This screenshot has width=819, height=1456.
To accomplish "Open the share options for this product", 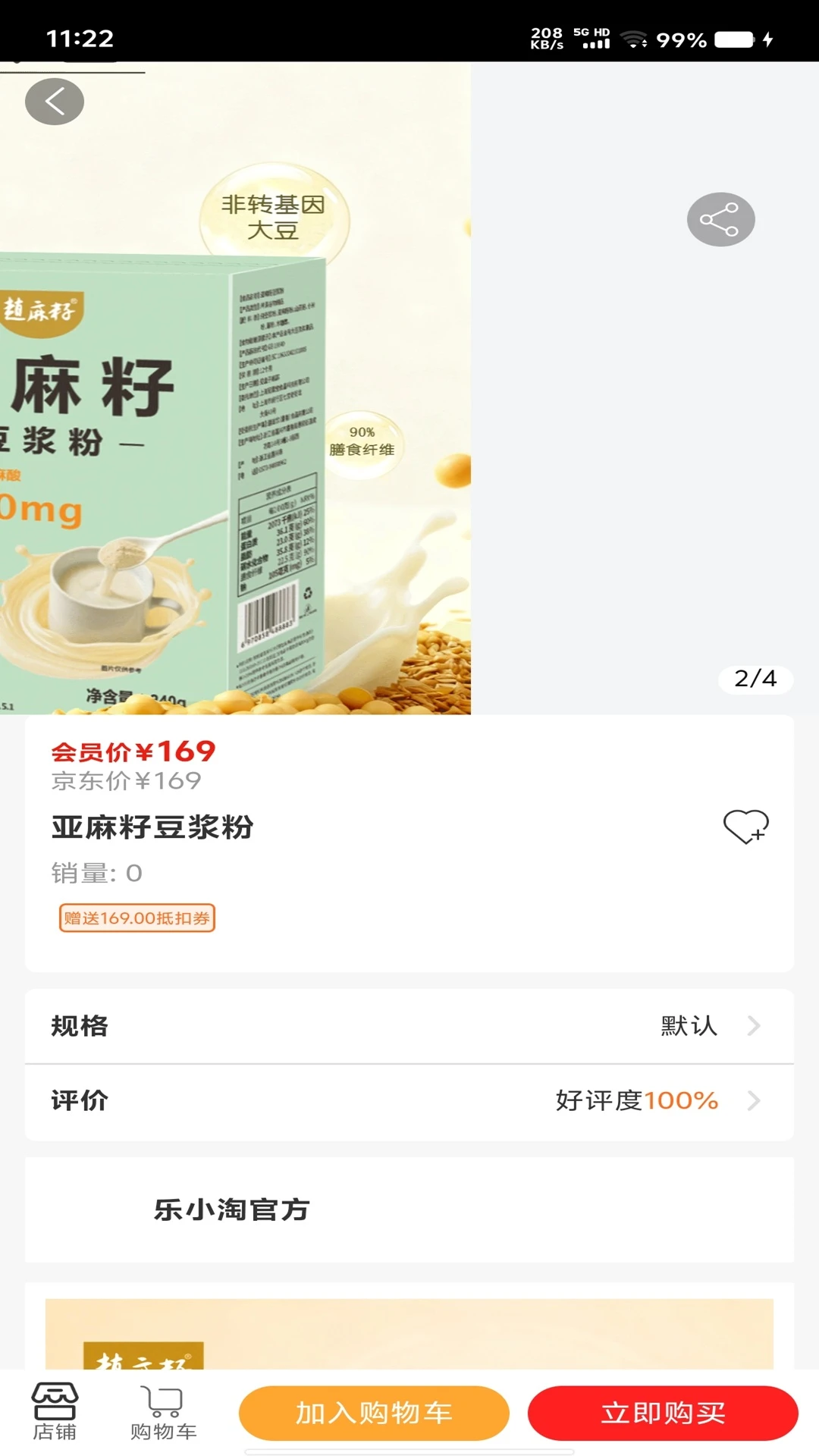I will (721, 218).
